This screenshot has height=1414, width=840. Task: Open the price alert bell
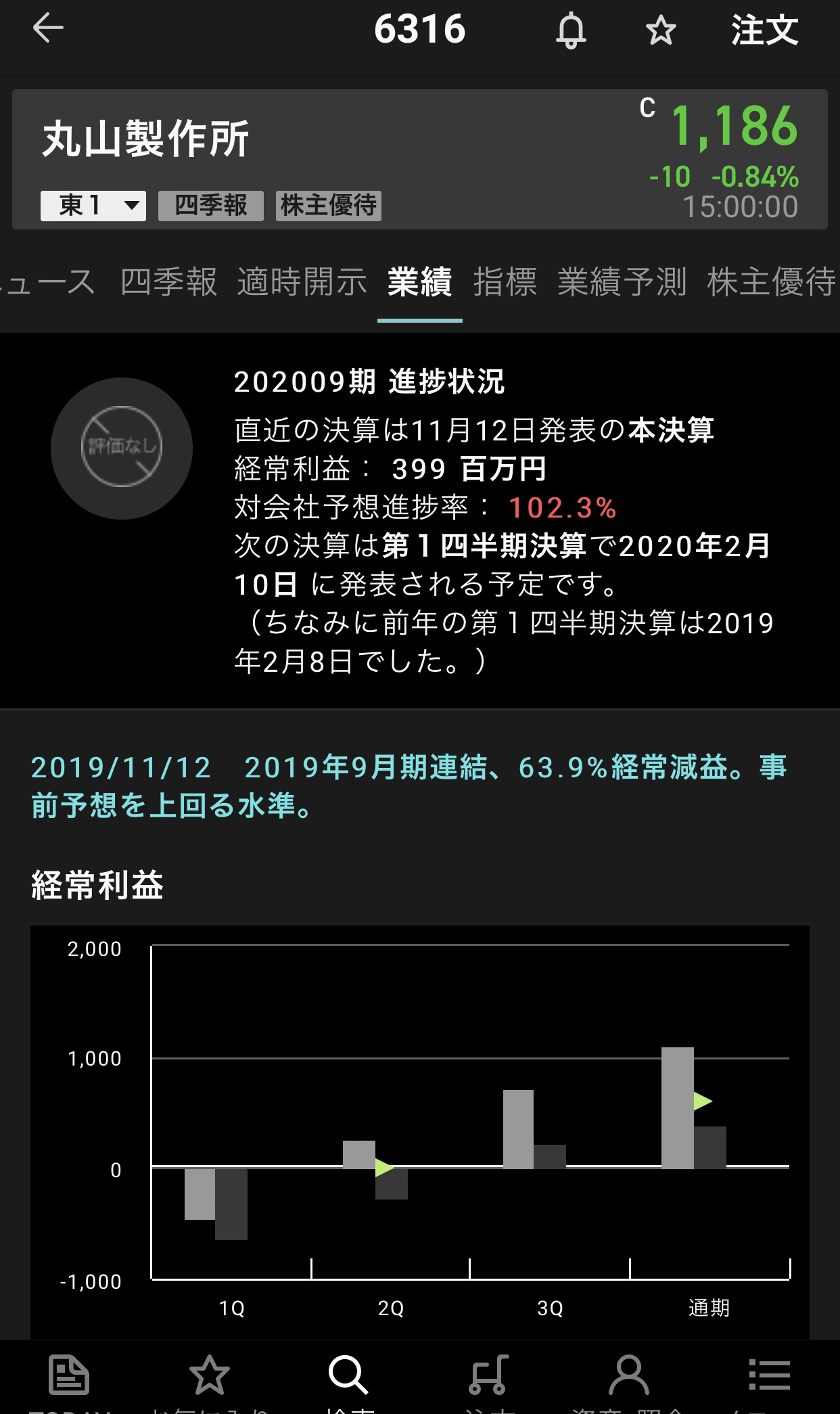pos(571,30)
